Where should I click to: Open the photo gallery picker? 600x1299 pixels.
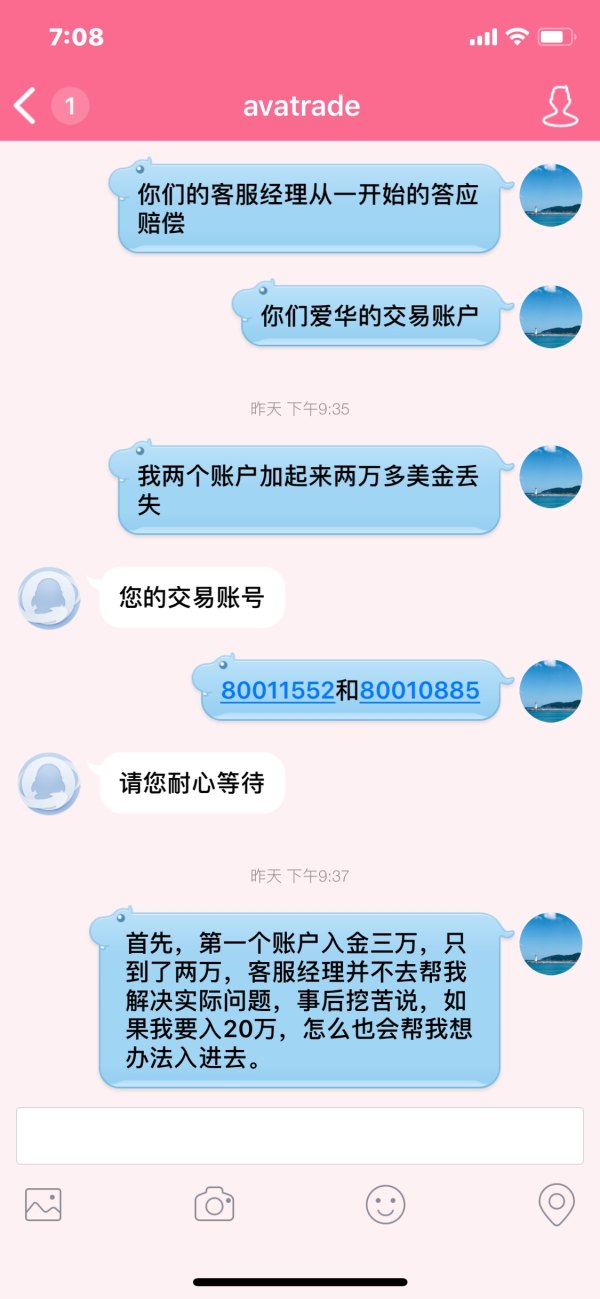tap(43, 1204)
